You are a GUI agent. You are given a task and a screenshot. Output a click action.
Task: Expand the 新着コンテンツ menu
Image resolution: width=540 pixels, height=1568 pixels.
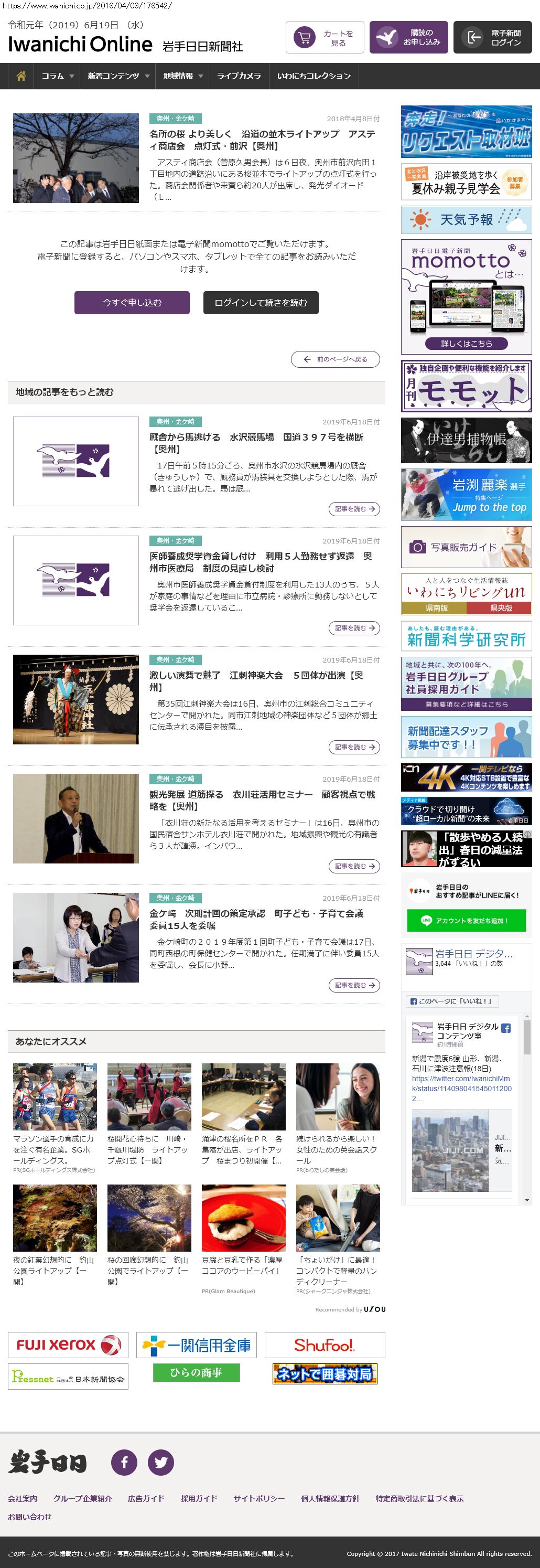coord(118,76)
